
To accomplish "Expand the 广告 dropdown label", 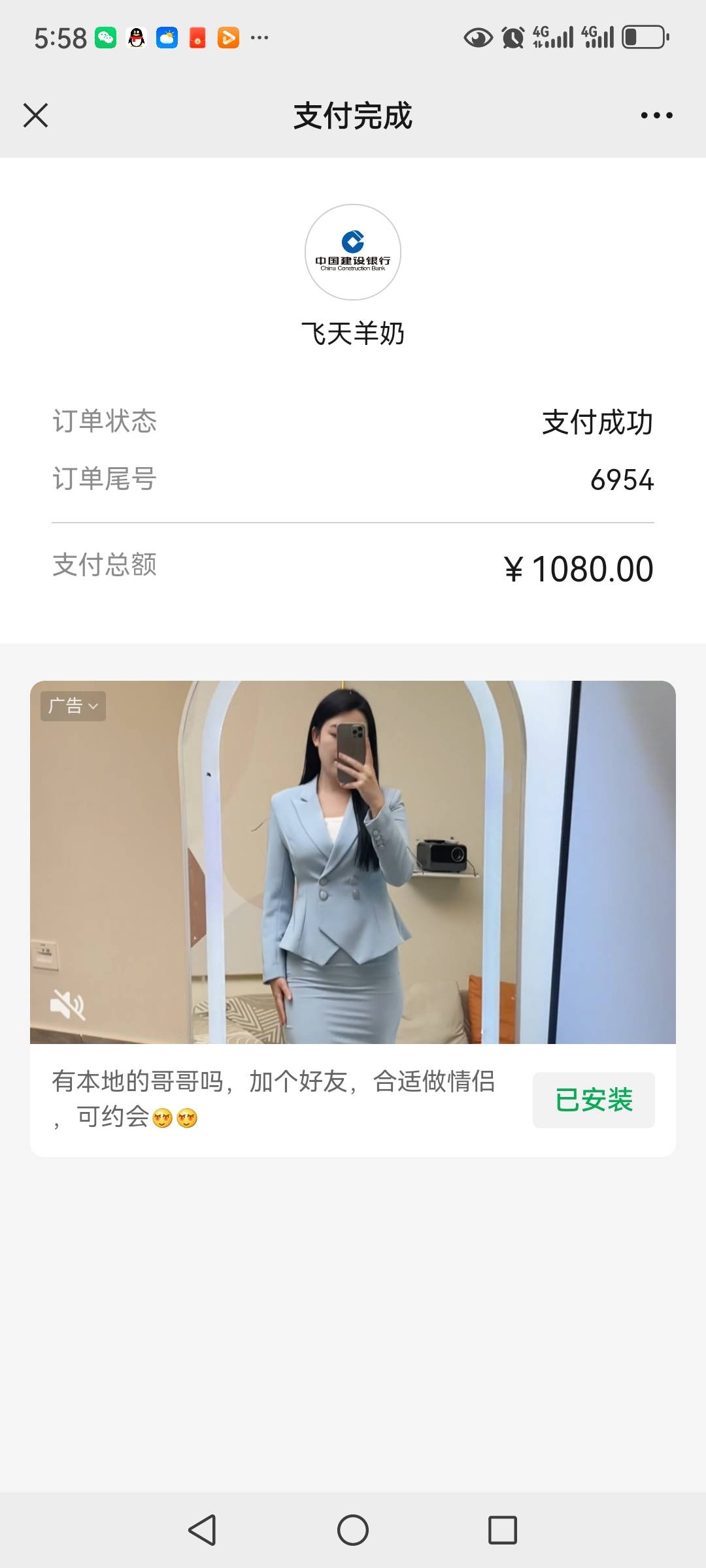I will tap(73, 706).
